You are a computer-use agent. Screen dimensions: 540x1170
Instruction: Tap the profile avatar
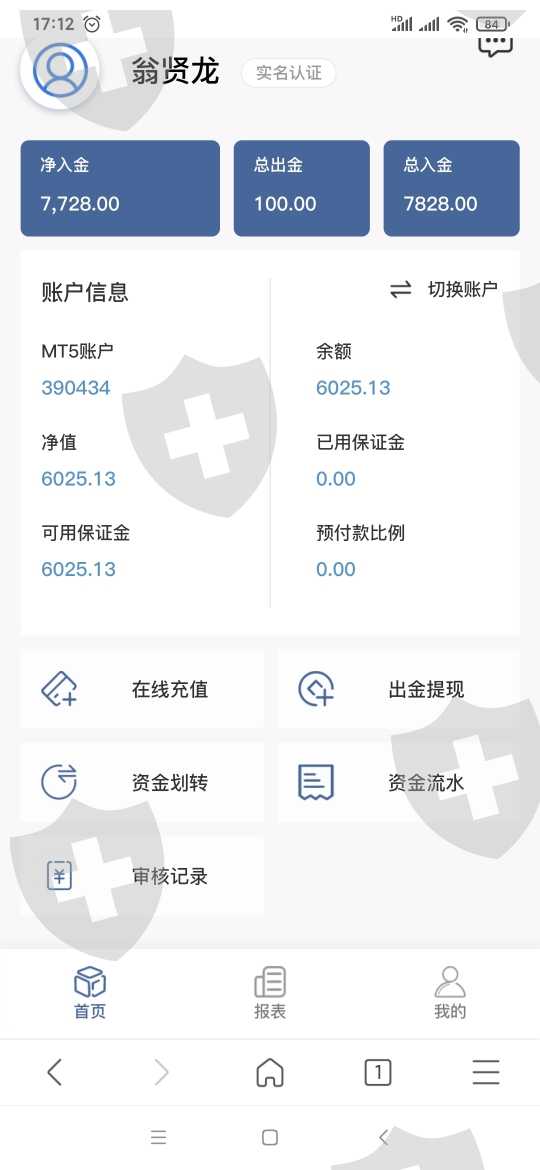tap(60, 71)
